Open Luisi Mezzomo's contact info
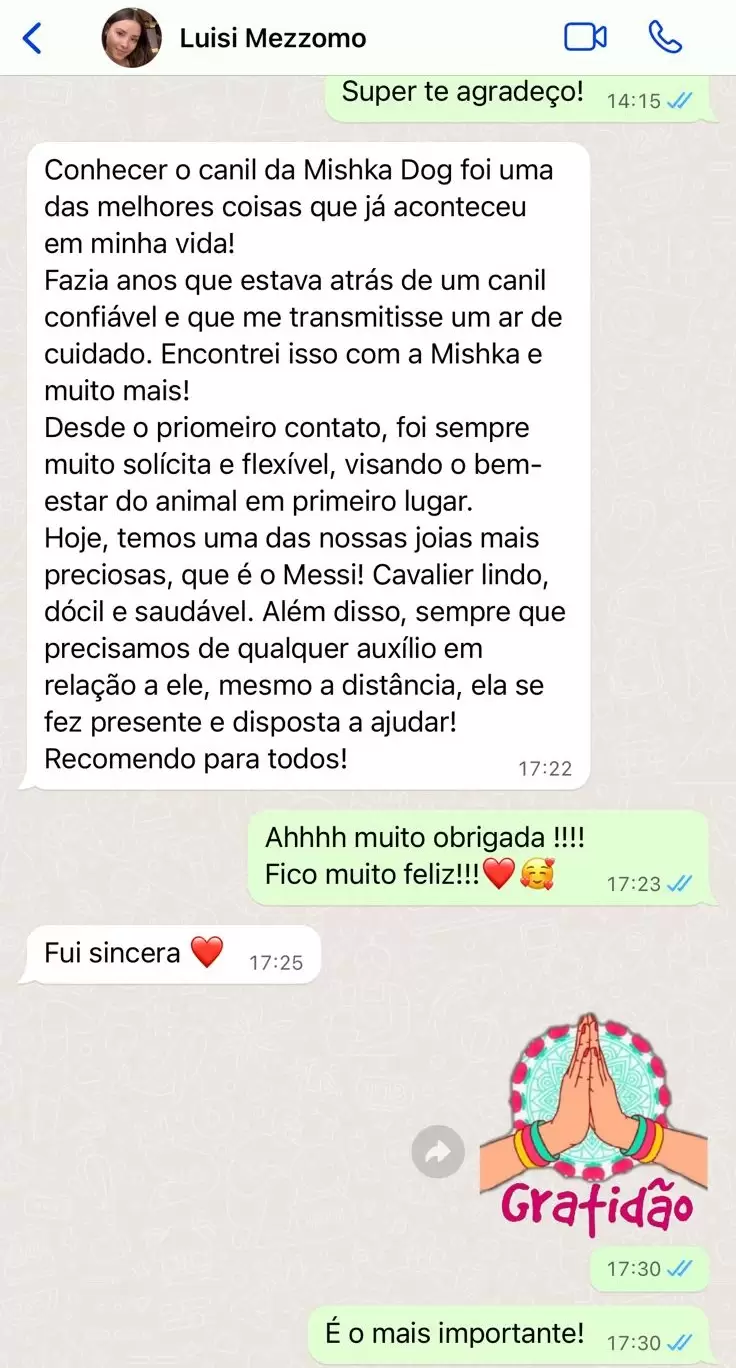The height and width of the screenshot is (1368, 736). (272, 39)
